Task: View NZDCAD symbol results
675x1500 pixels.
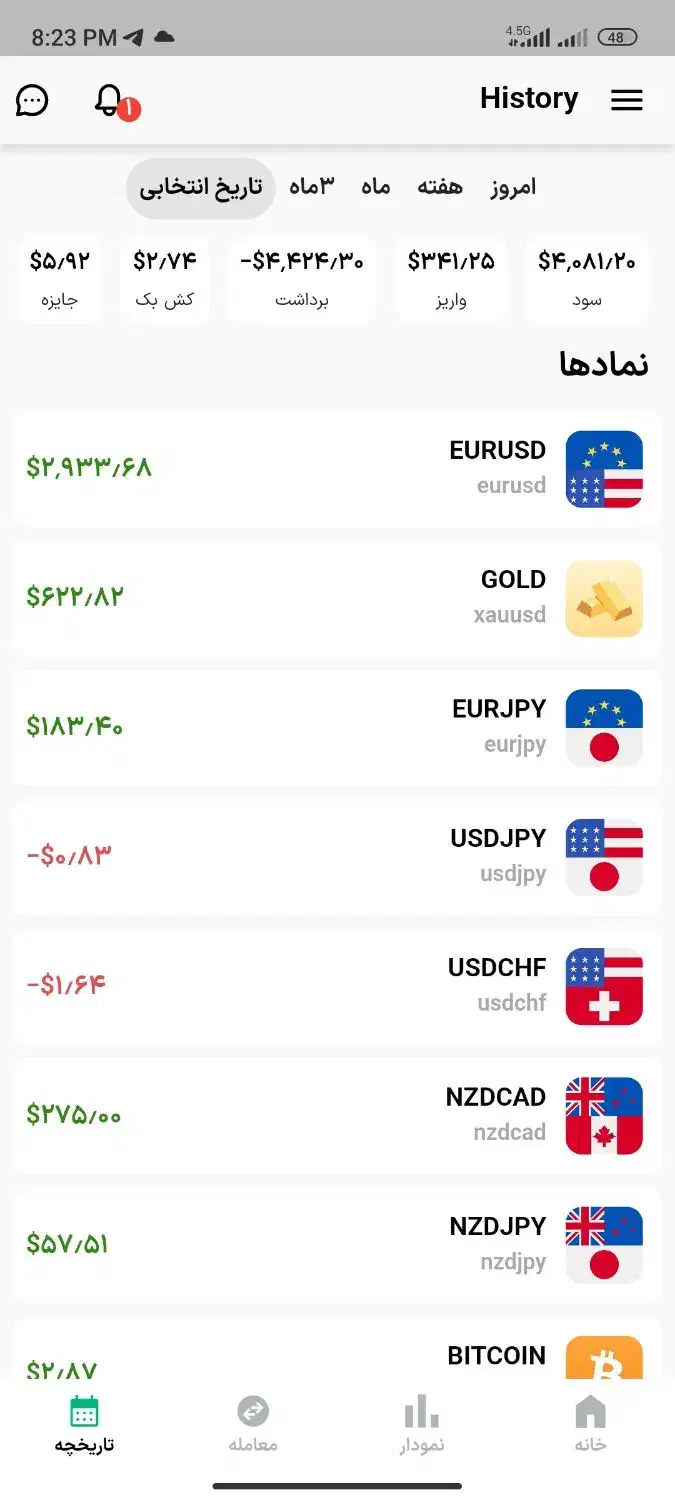Action: coord(337,1115)
